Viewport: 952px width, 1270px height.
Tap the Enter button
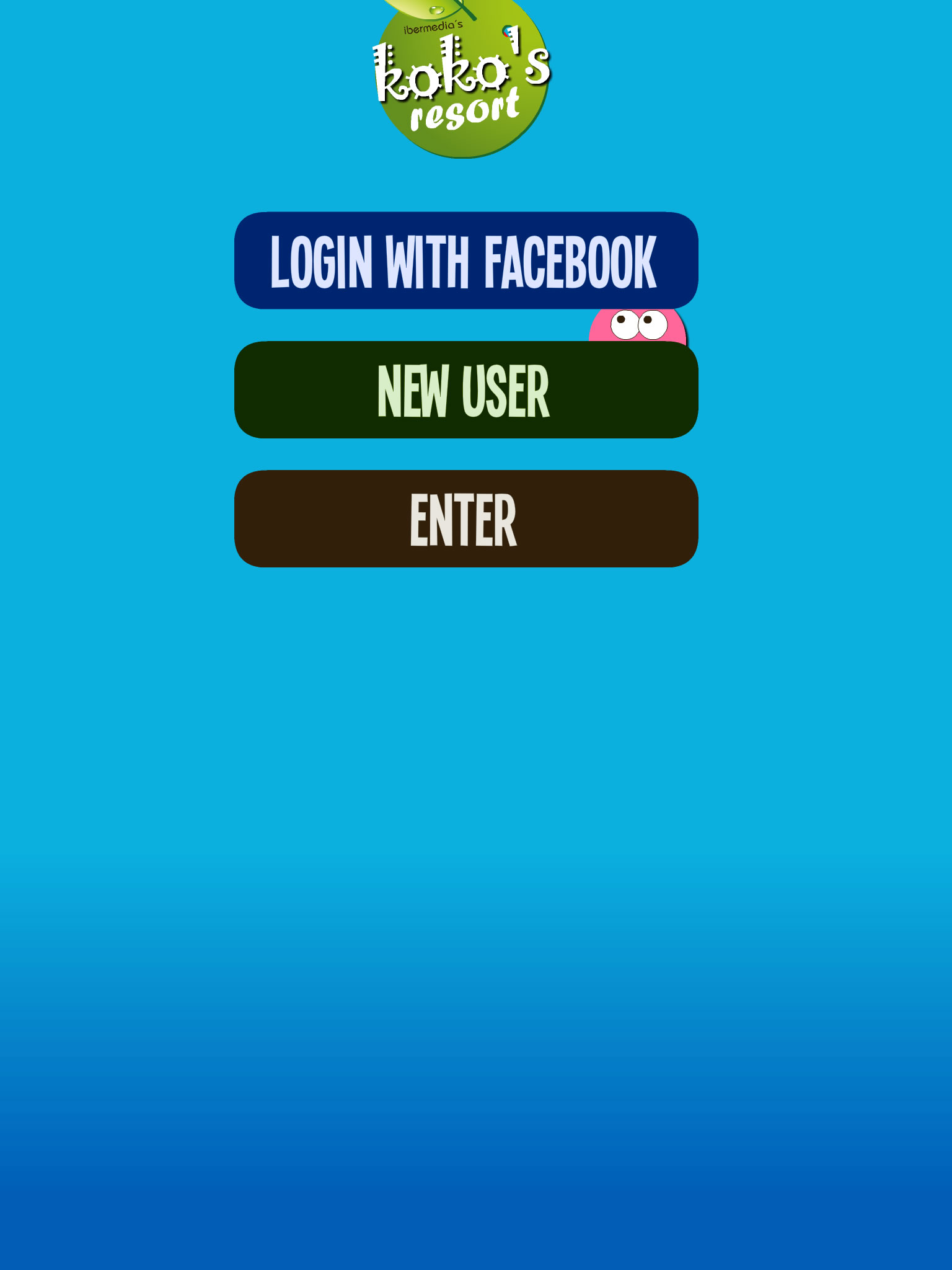click(466, 519)
